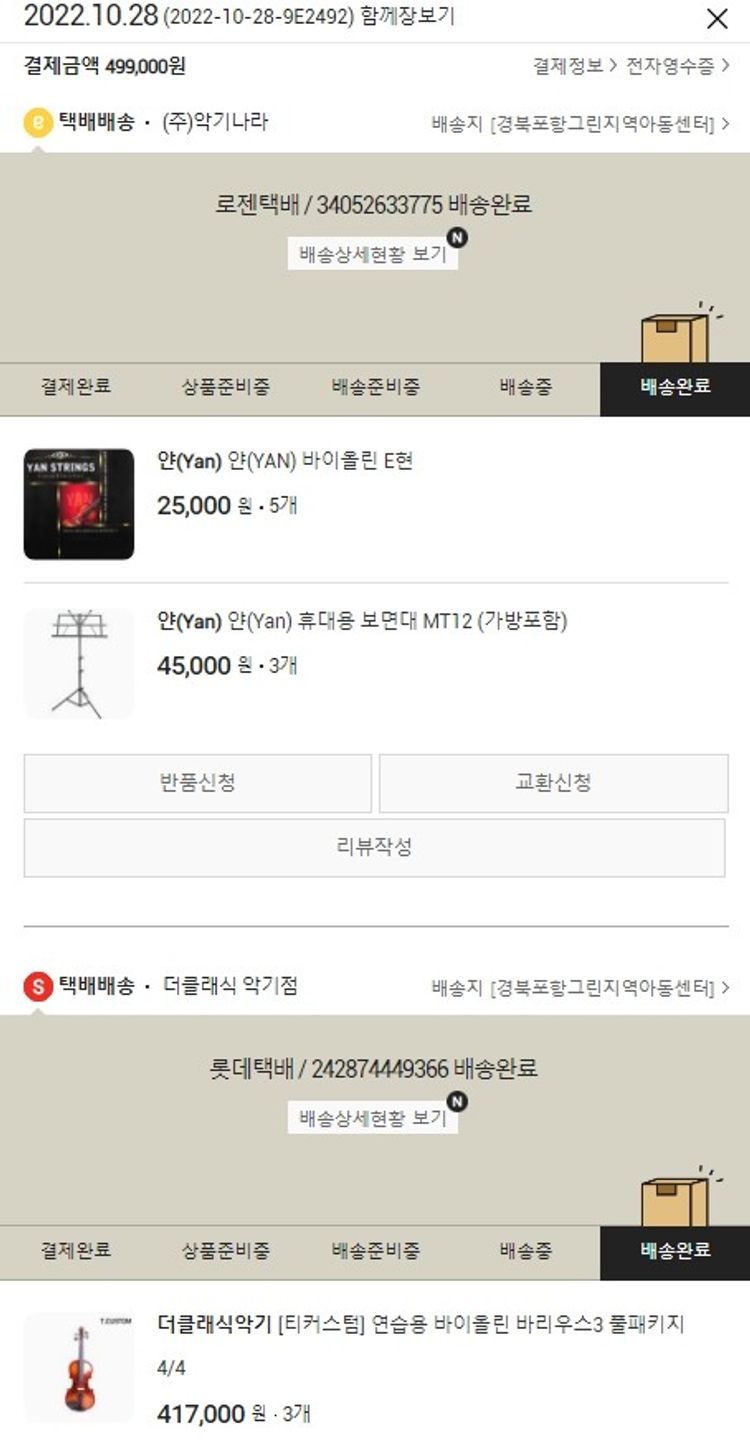Open the 휴대용 보면대 MT12 product
The height and width of the screenshot is (1450, 750).
pos(362,622)
